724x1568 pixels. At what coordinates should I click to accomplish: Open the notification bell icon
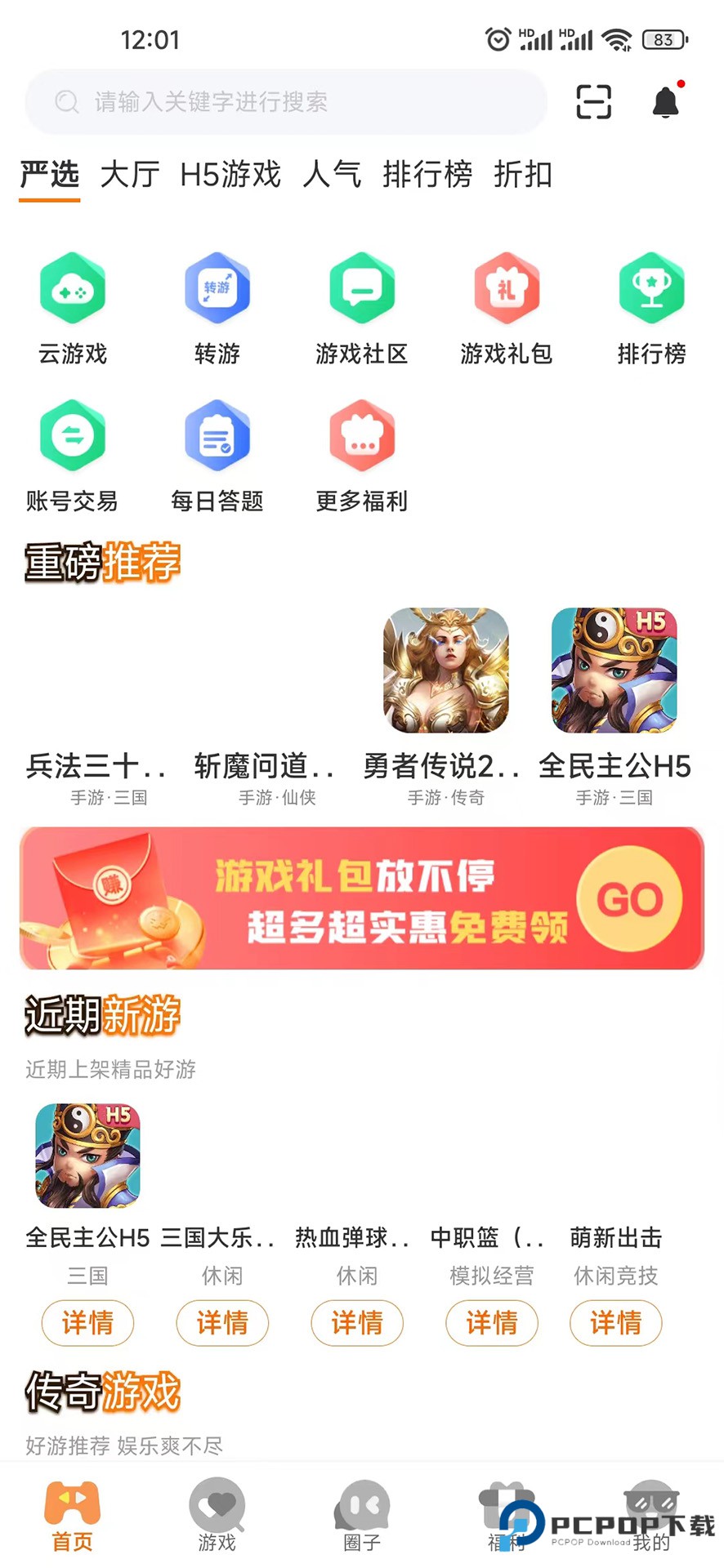(x=665, y=101)
